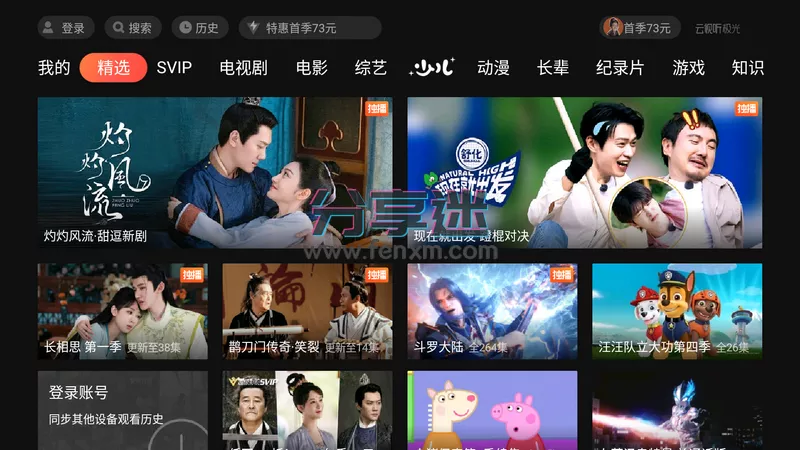Select the 动漫 tab
Screen dimensions: 800x450
494,68
